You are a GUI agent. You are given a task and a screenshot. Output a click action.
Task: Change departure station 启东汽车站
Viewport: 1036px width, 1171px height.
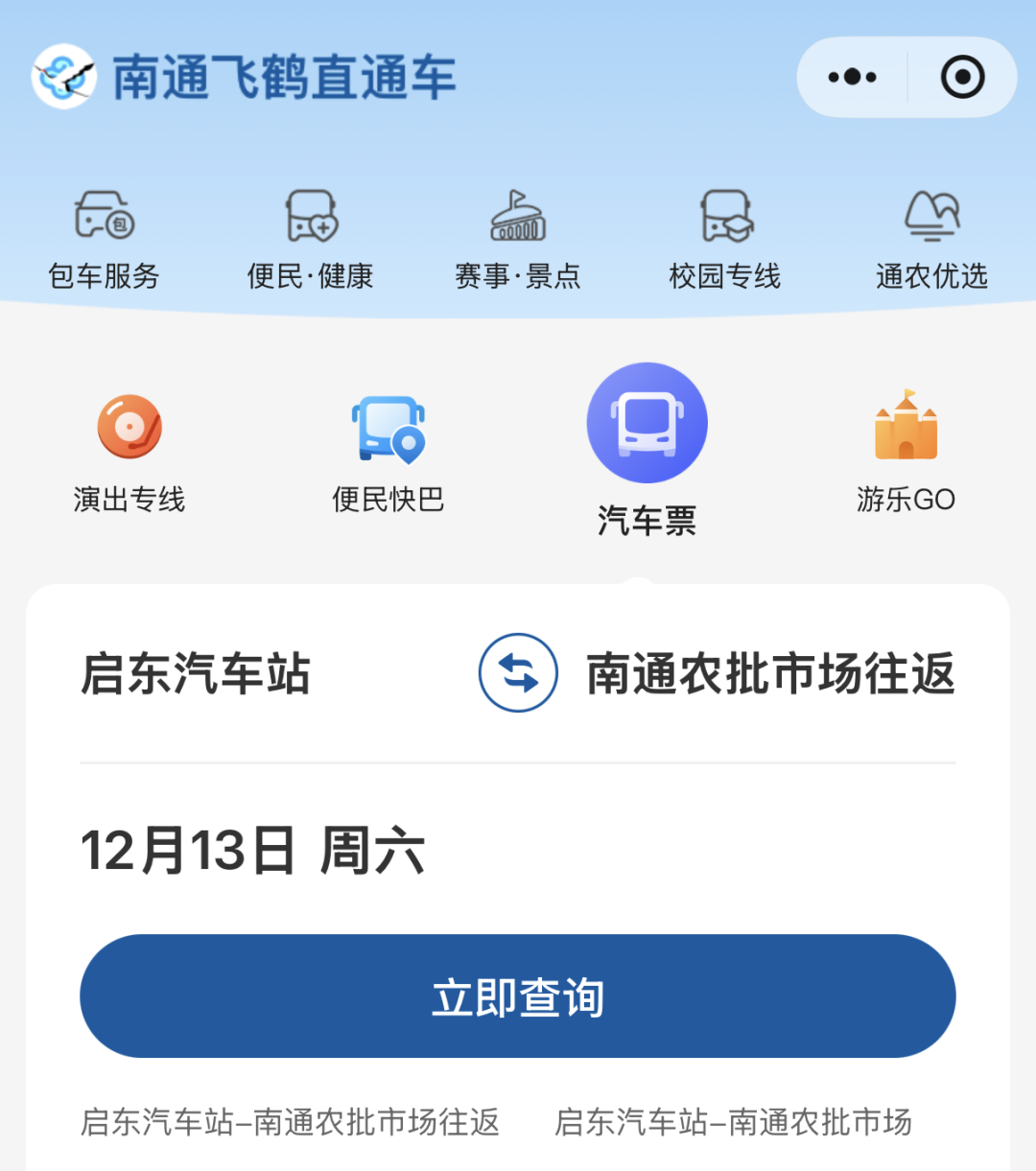195,674
